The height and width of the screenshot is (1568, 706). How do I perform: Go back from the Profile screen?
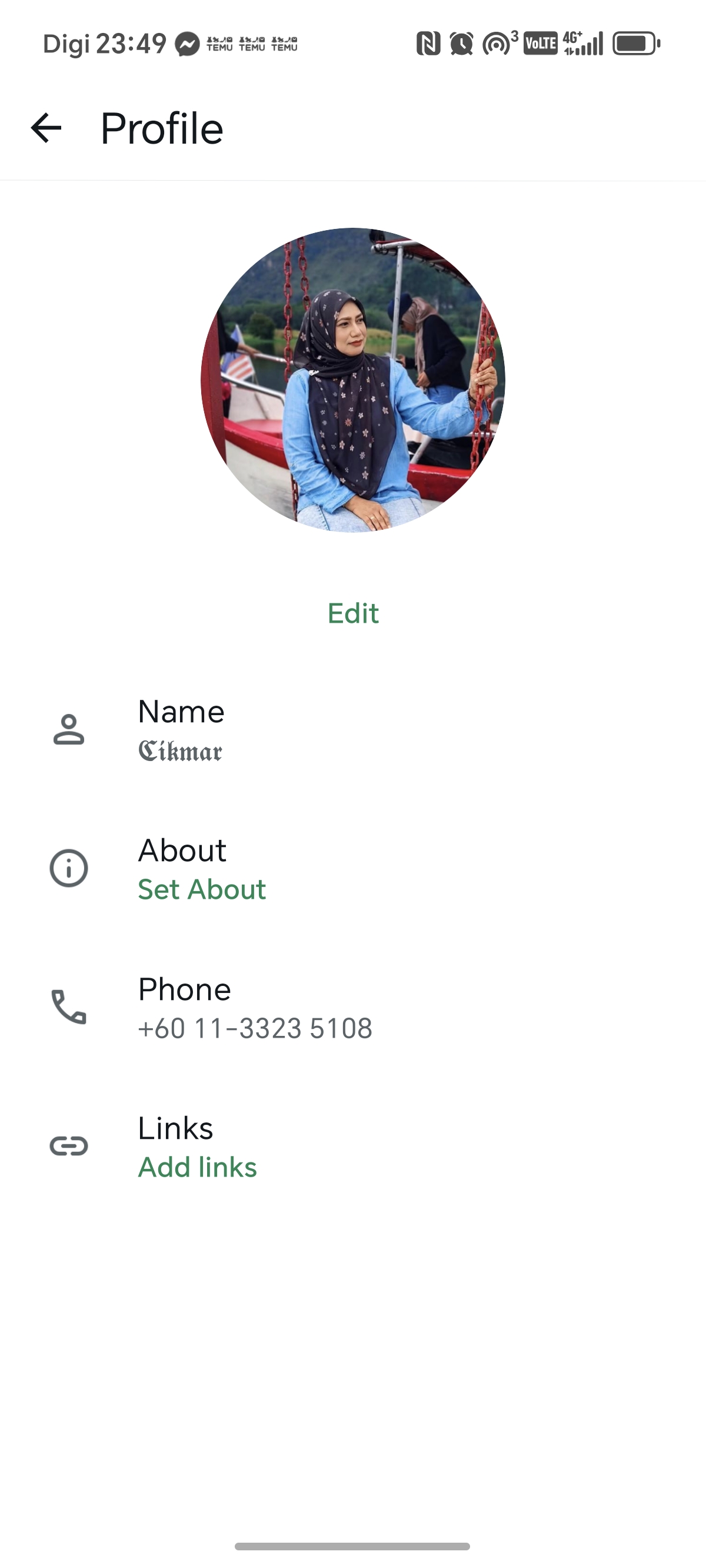point(46,128)
